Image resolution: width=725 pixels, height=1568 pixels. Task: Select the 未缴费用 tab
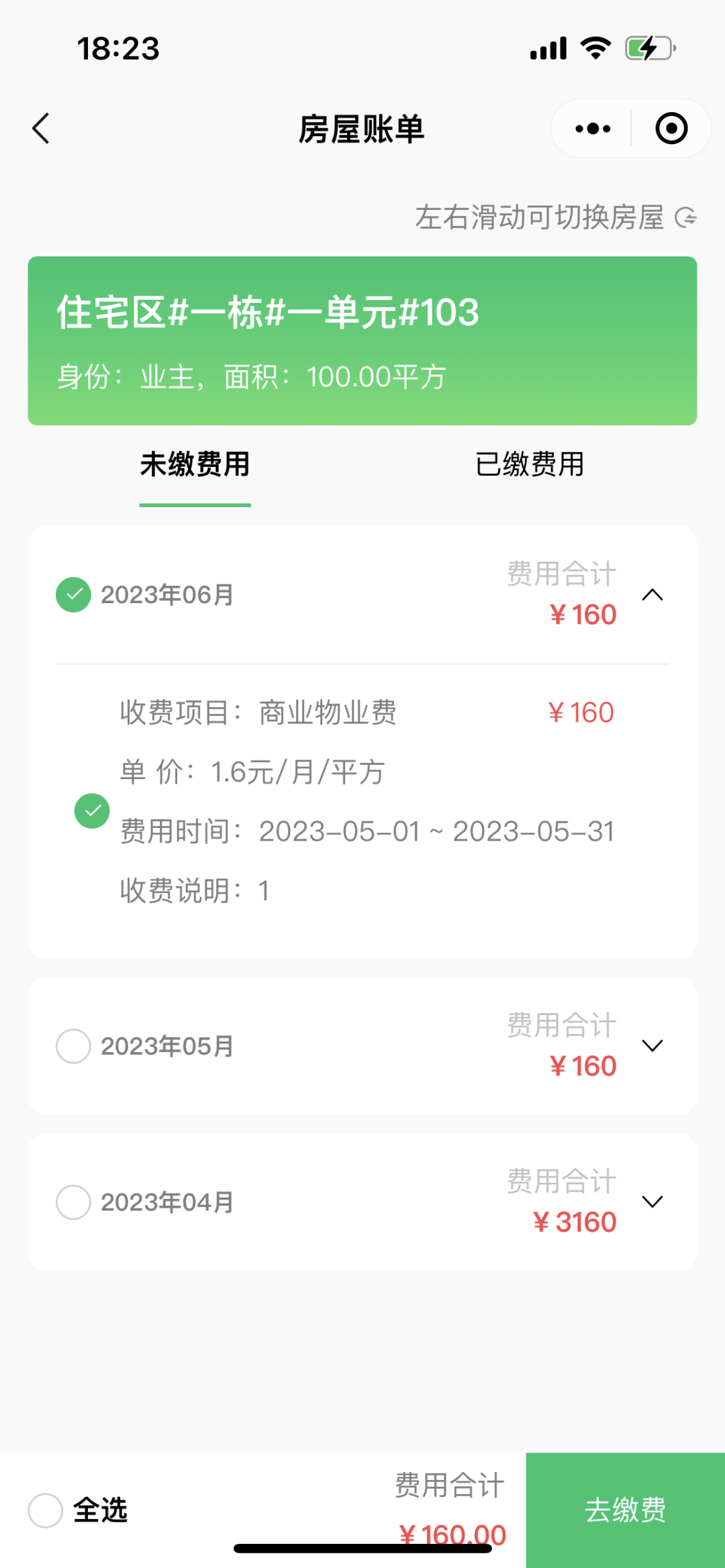pyautogui.click(x=195, y=464)
